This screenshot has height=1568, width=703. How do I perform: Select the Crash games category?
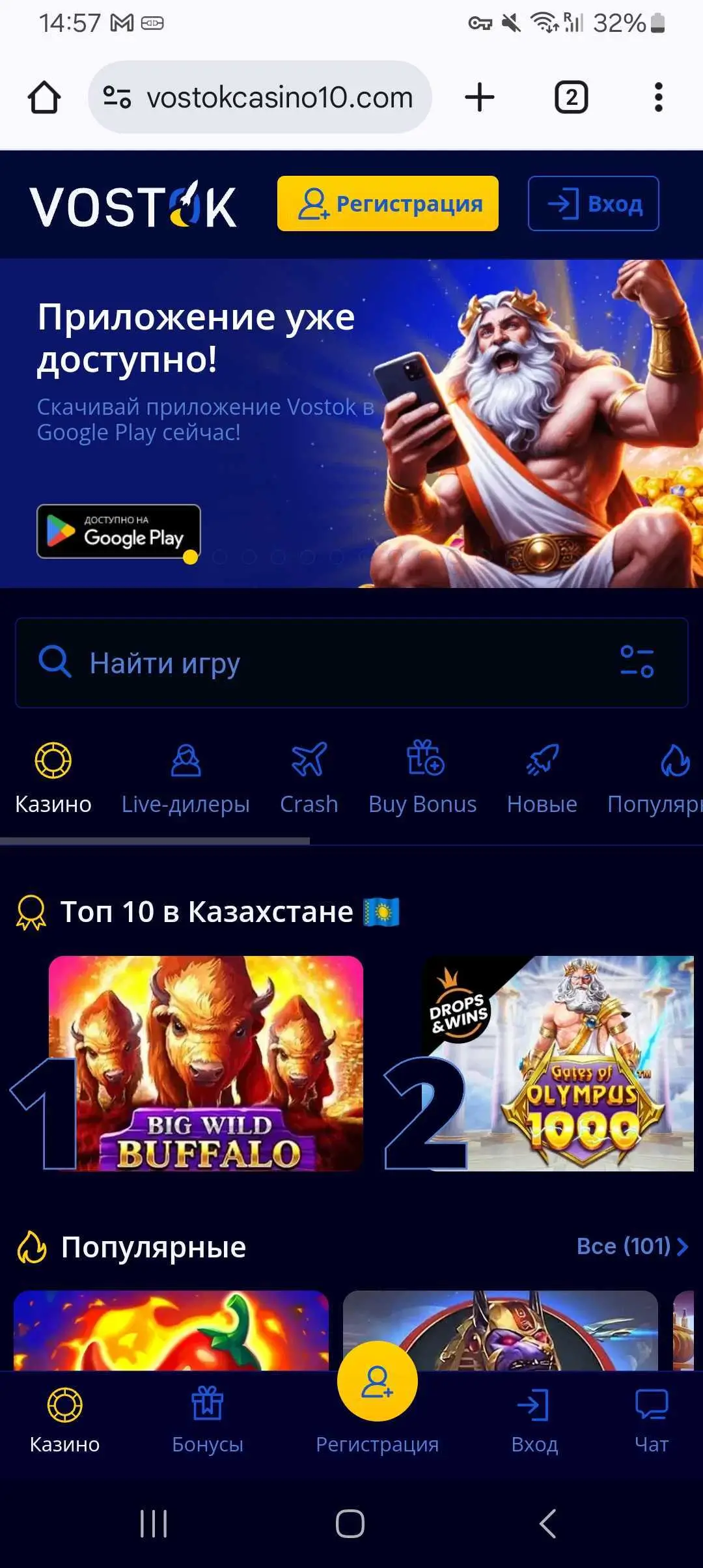coord(309,779)
